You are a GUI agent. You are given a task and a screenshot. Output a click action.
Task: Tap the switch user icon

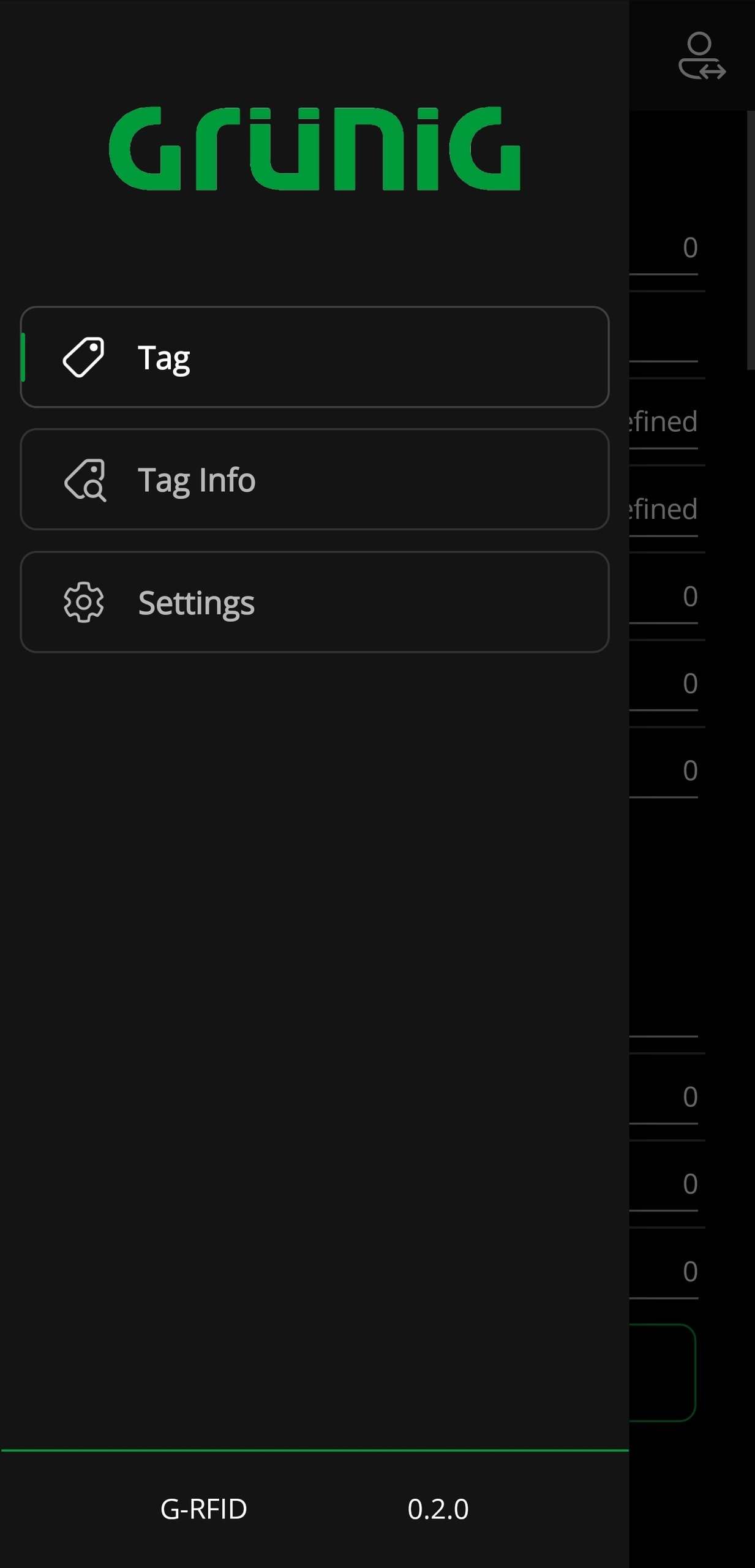[702, 56]
